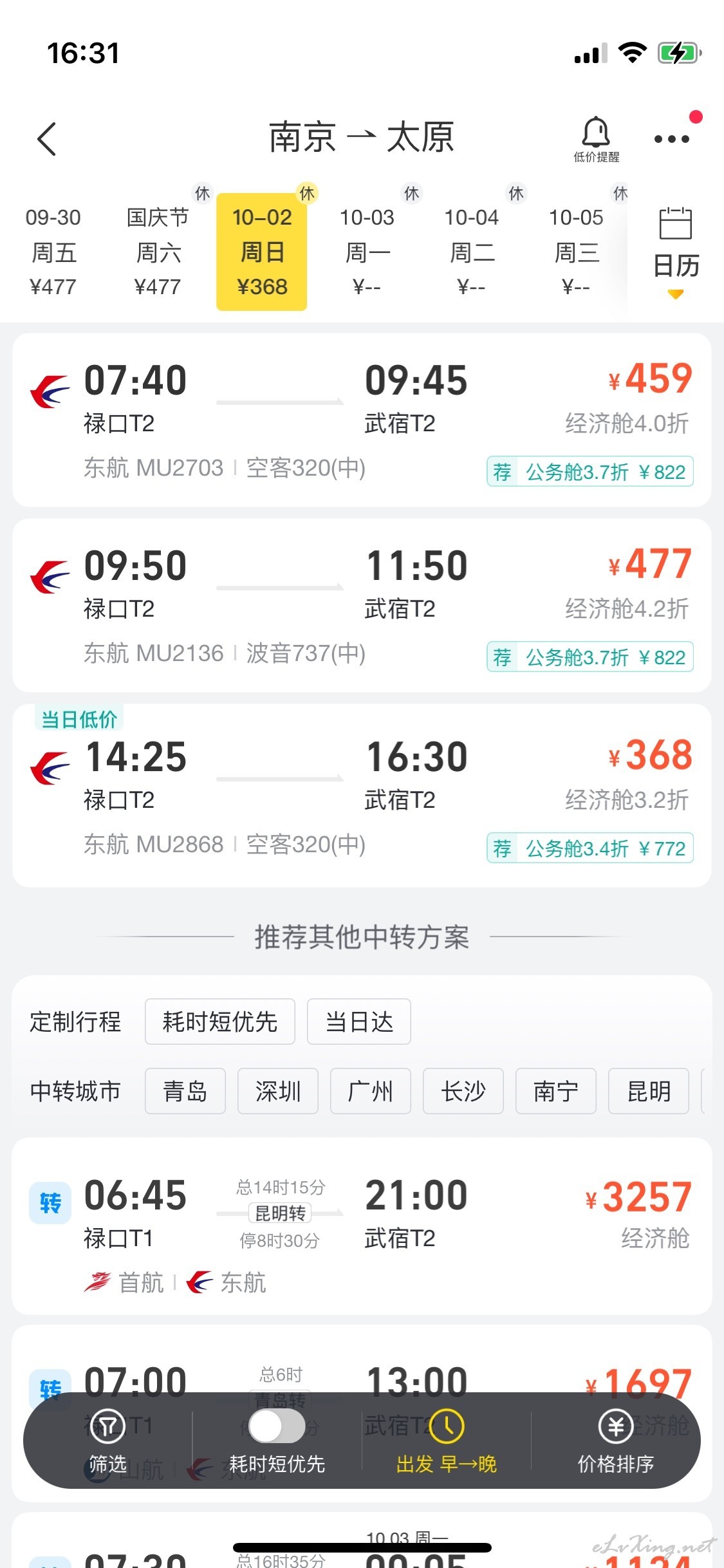Sort by price with 价格排序
The width and height of the screenshot is (724, 1568).
(x=616, y=1441)
